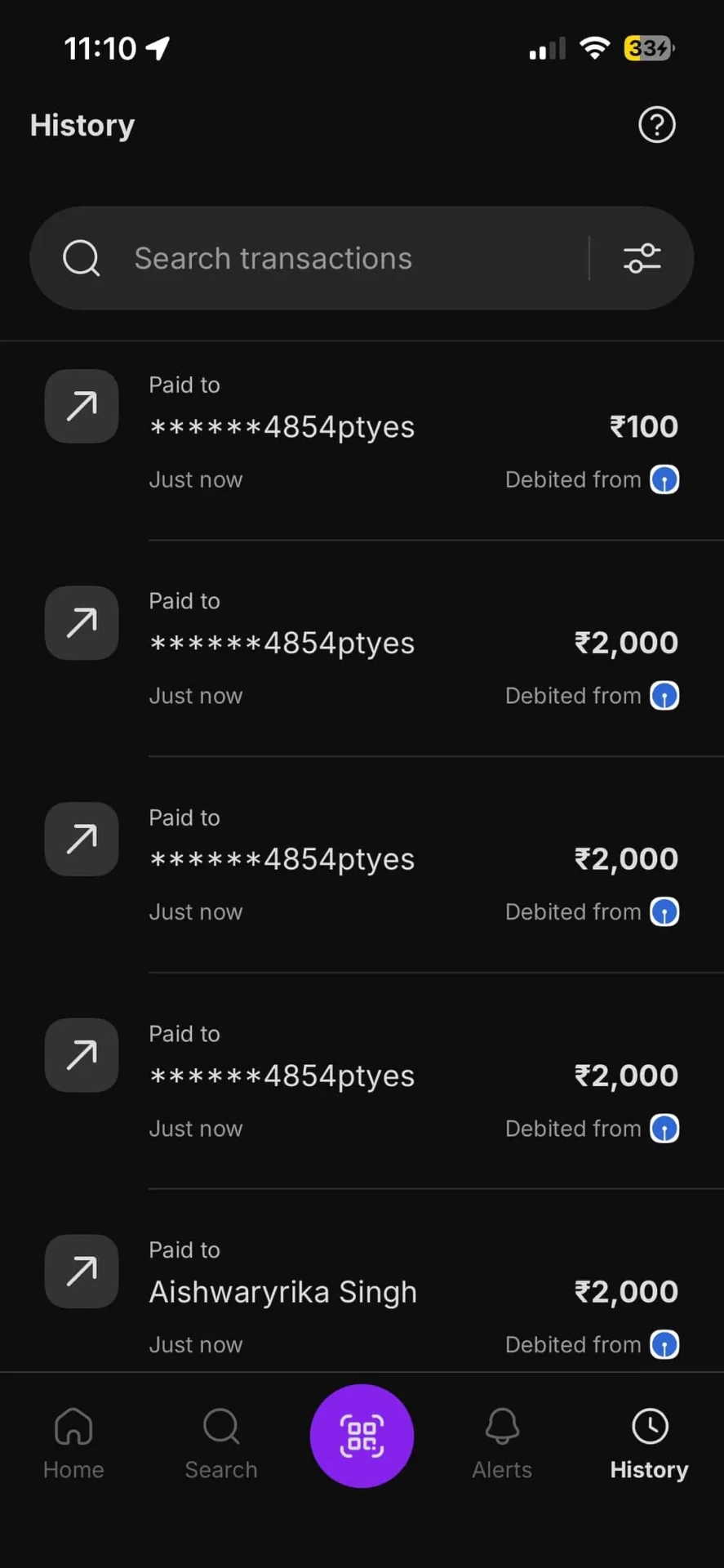Open the Alerts tab
The height and width of the screenshot is (1568, 724).
[502, 1442]
